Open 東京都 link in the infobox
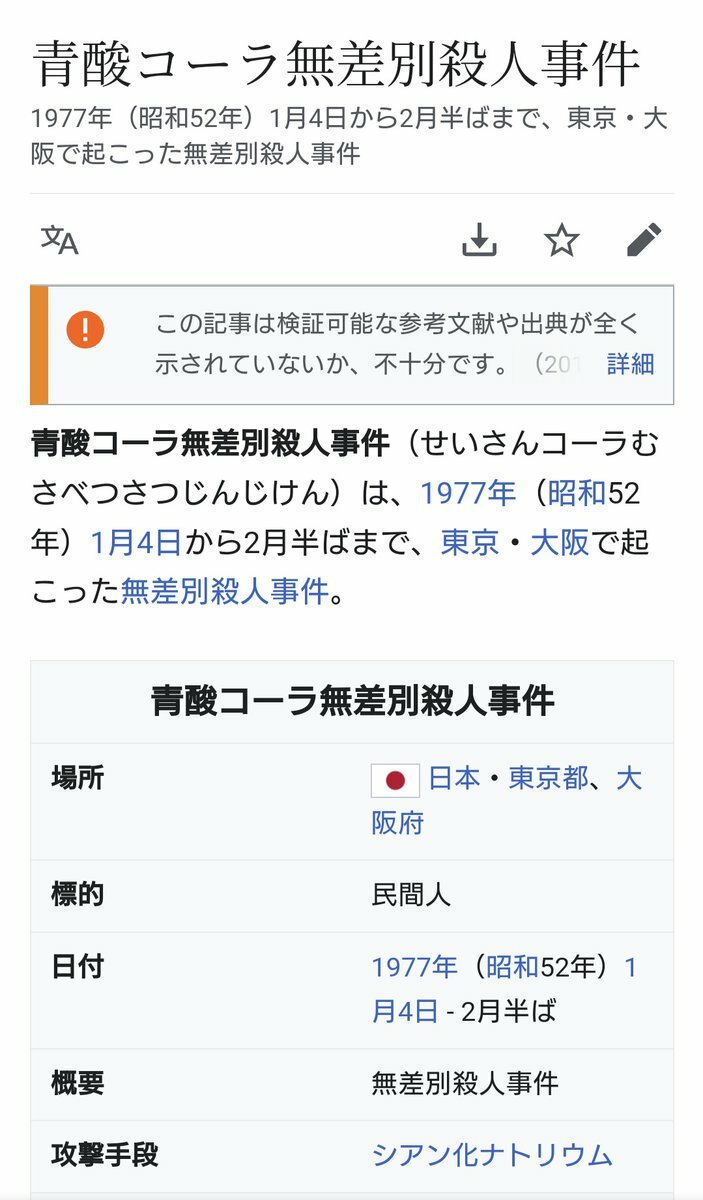Viewport: 703px width, 1200px height. click(x=549, y=778)
